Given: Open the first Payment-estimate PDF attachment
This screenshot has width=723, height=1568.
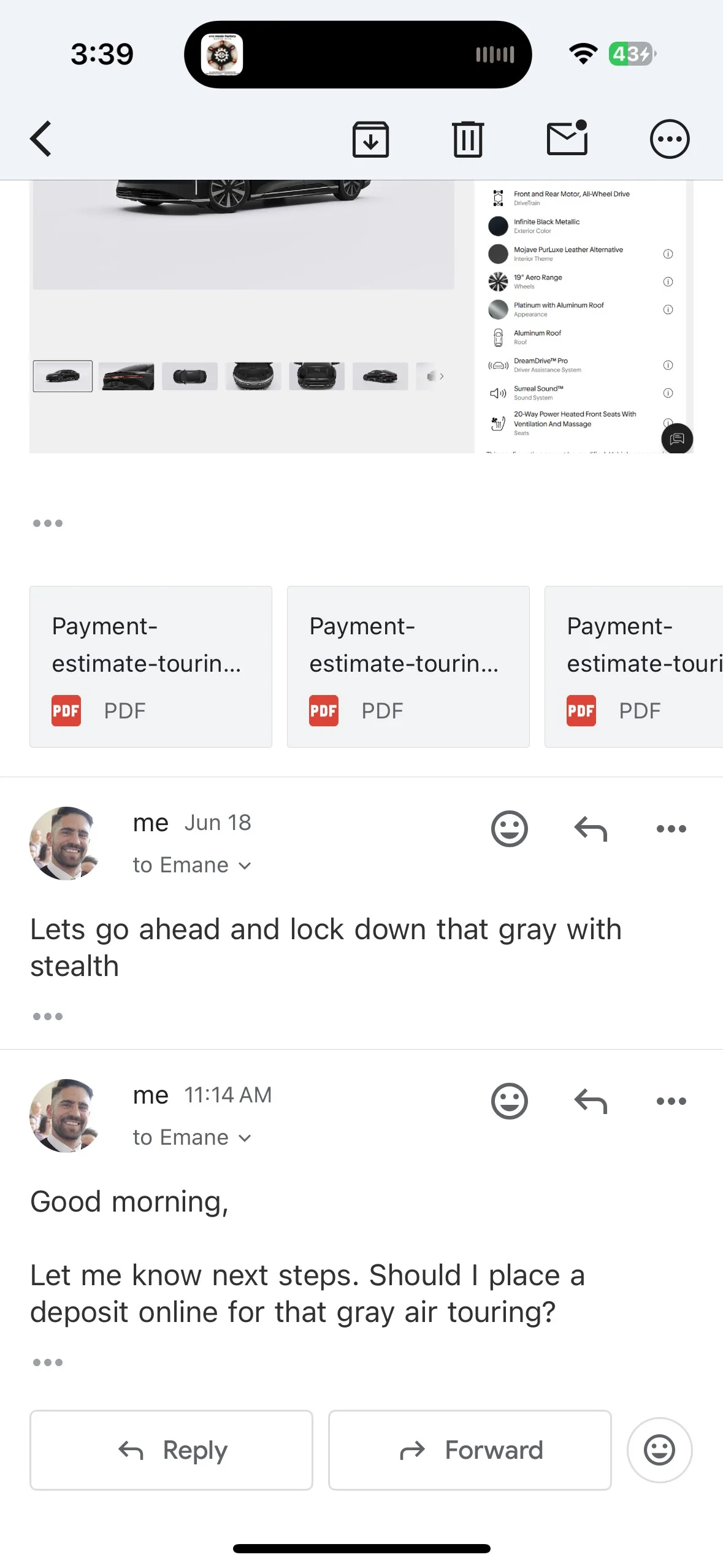Looking at the screenshot, I should pyautogui.click(x=151, y=667).
